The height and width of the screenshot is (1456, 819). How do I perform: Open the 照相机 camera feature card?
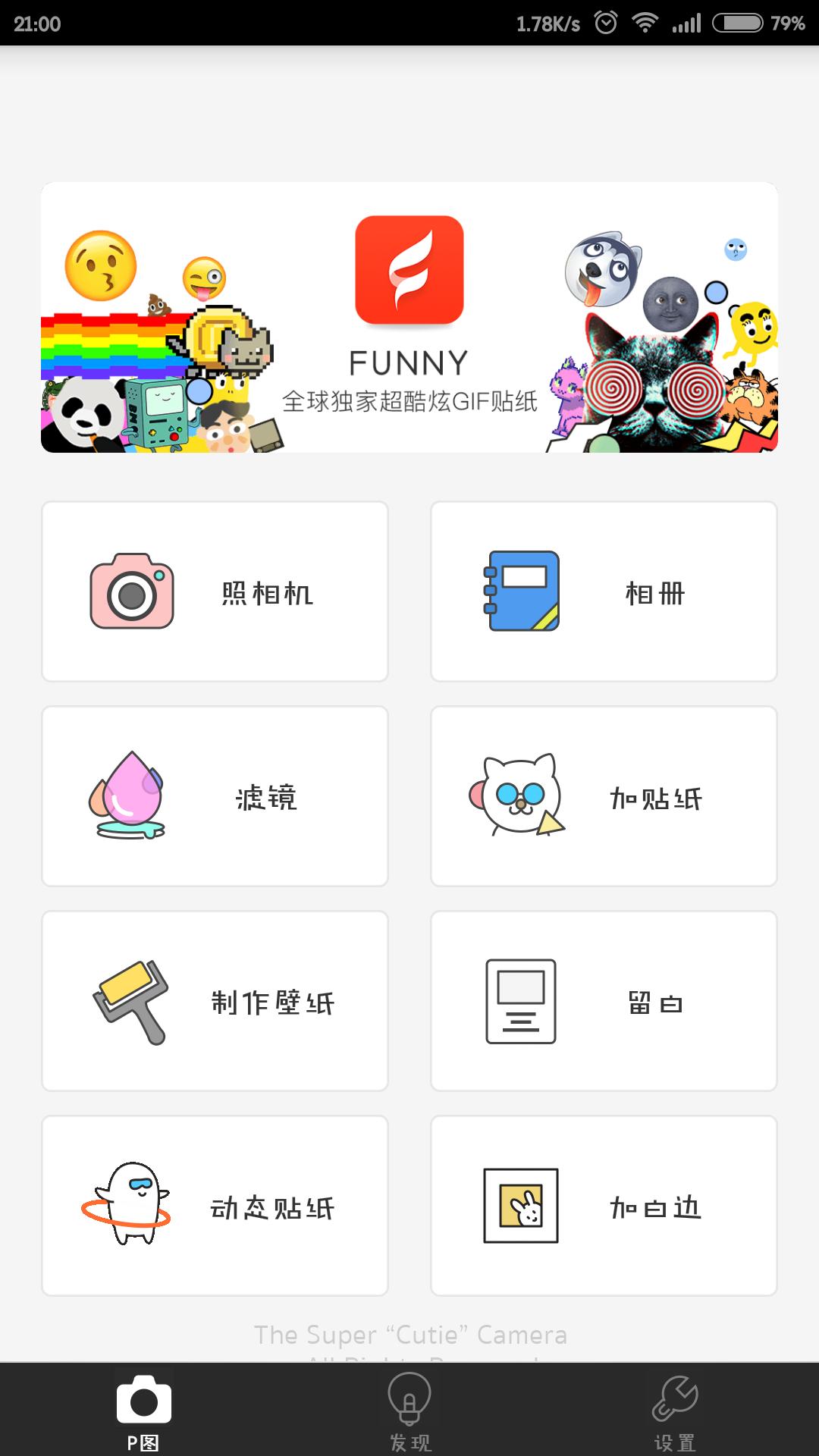point(215,592)
